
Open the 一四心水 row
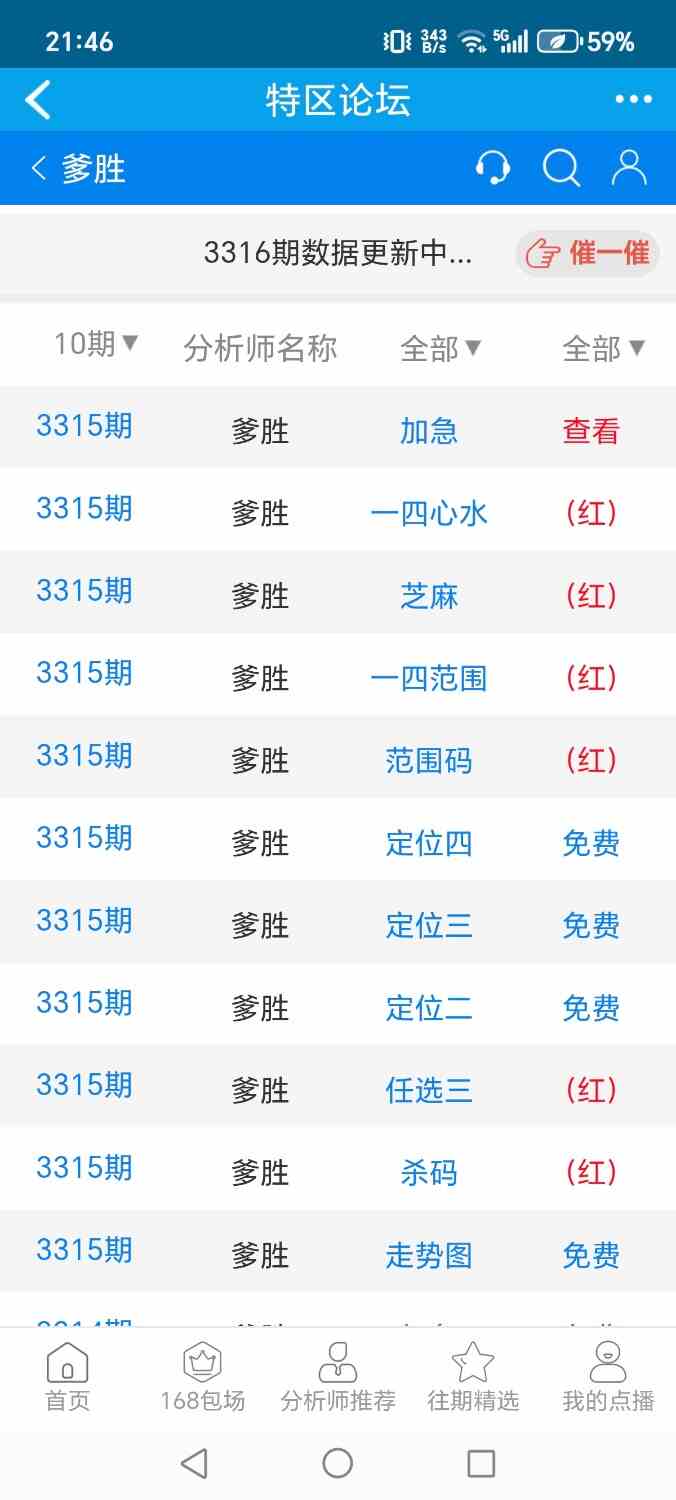click(429, 514)
